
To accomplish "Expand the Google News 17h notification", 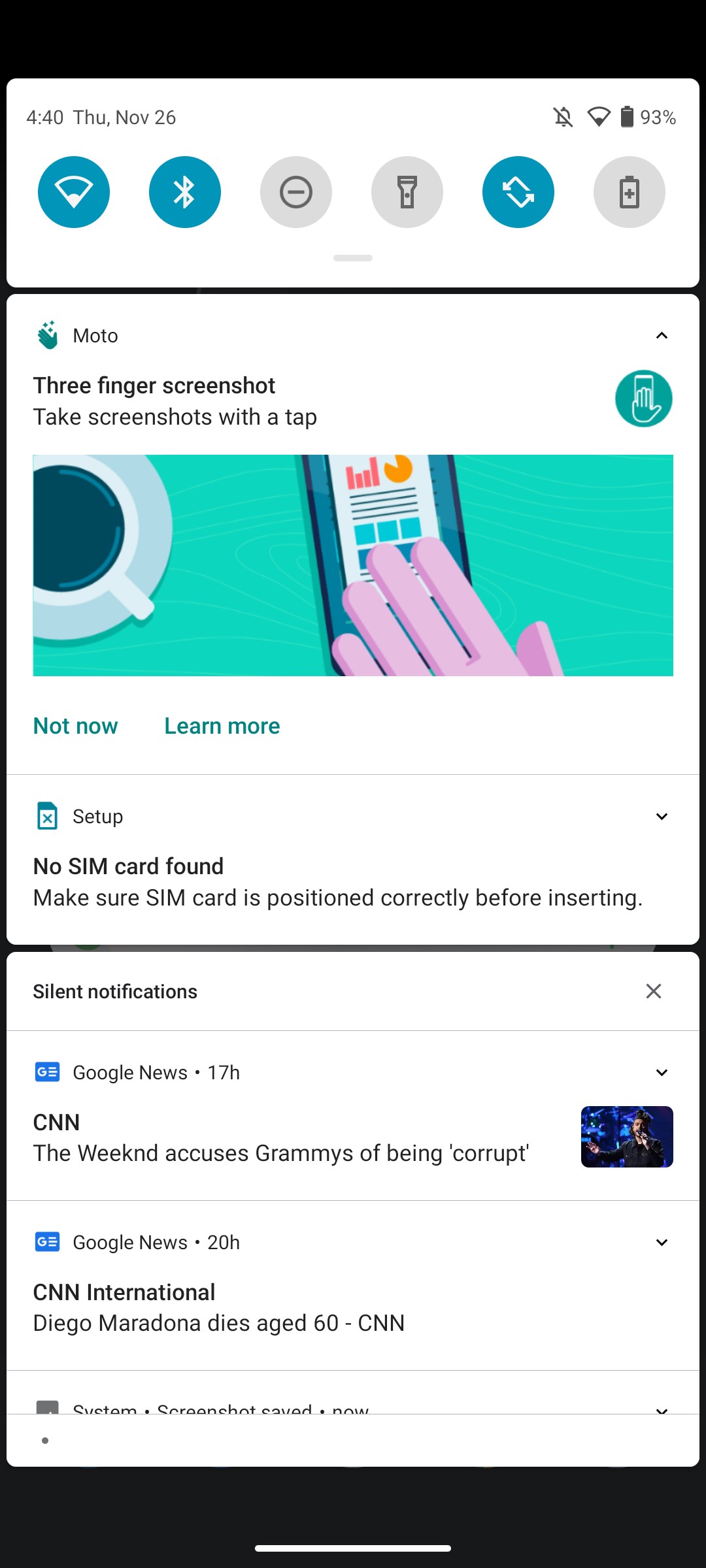I will tap(662, 1073).
